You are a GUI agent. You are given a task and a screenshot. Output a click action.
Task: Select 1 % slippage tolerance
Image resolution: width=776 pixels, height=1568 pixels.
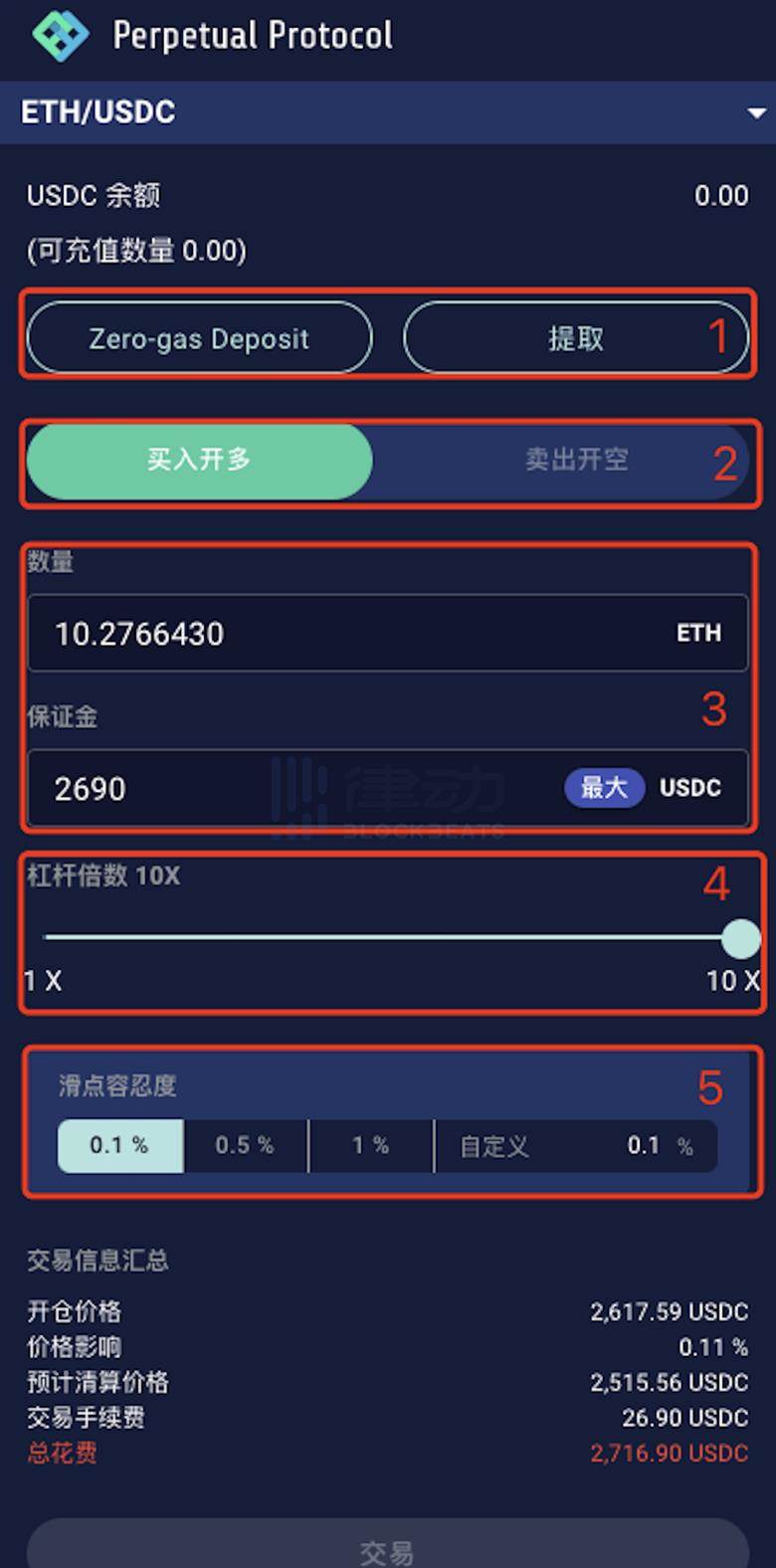(370, 1145)
